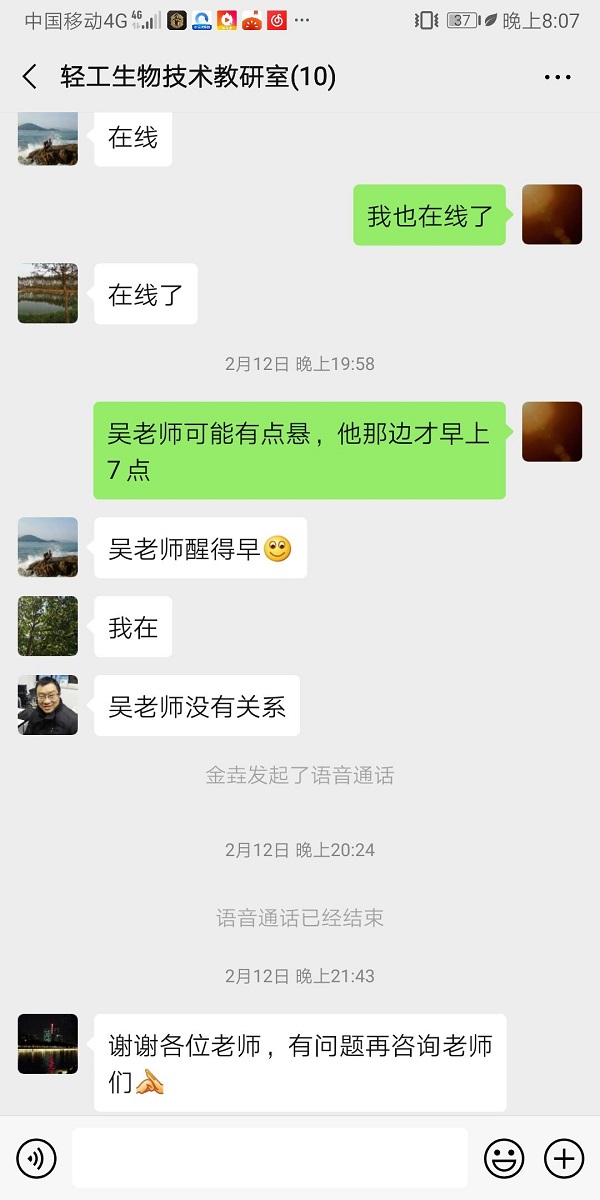Go back from the group chat

pos(30,77)
